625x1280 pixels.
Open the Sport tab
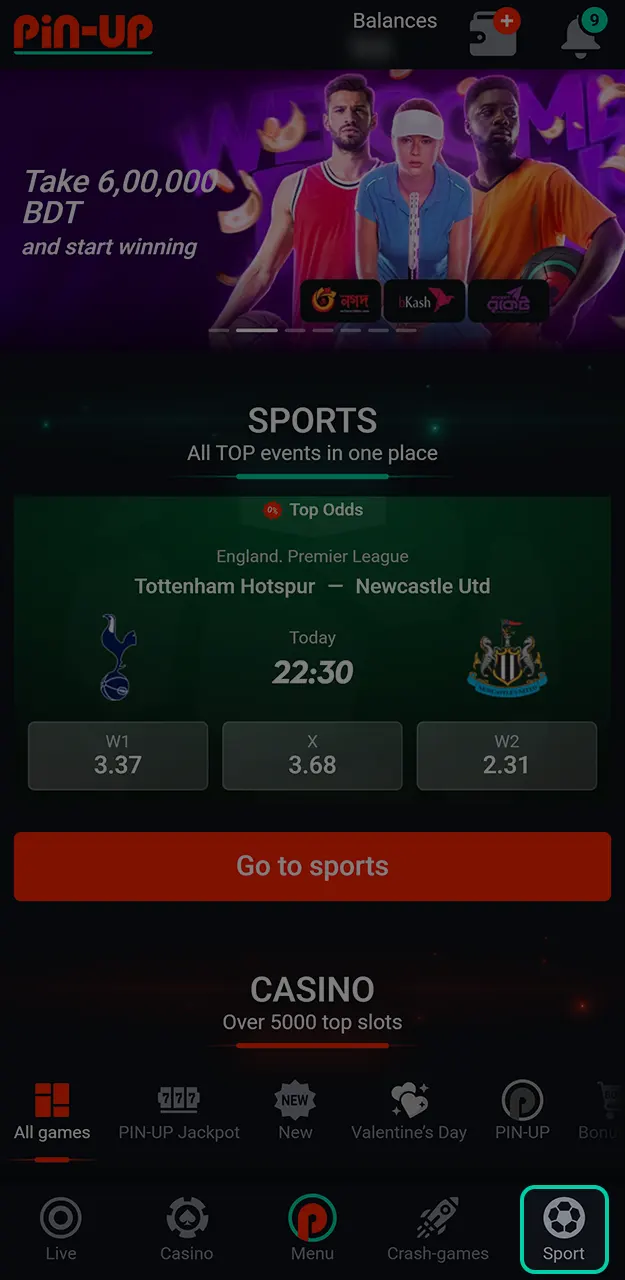[564, 1230]
